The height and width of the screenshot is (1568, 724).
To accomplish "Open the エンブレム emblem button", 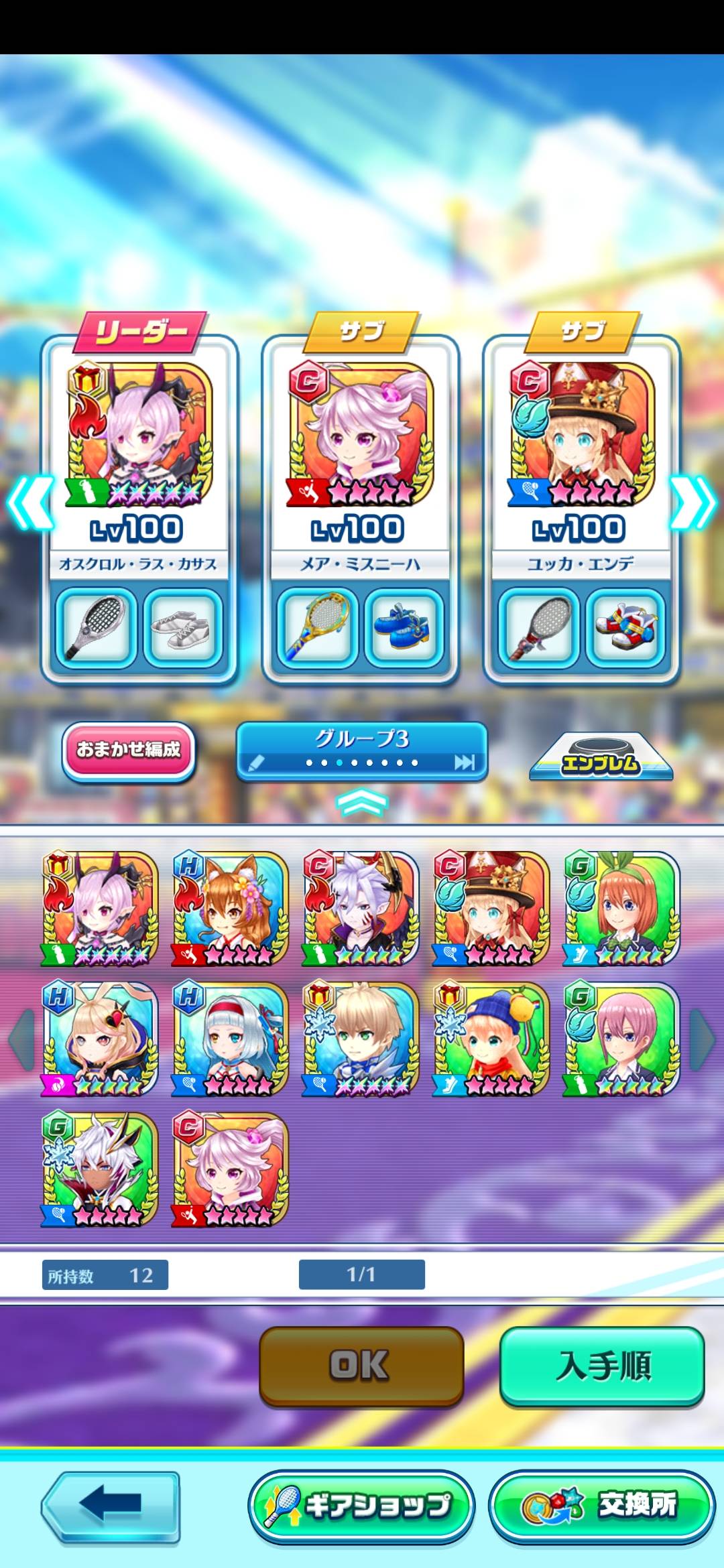I will 601,759.
